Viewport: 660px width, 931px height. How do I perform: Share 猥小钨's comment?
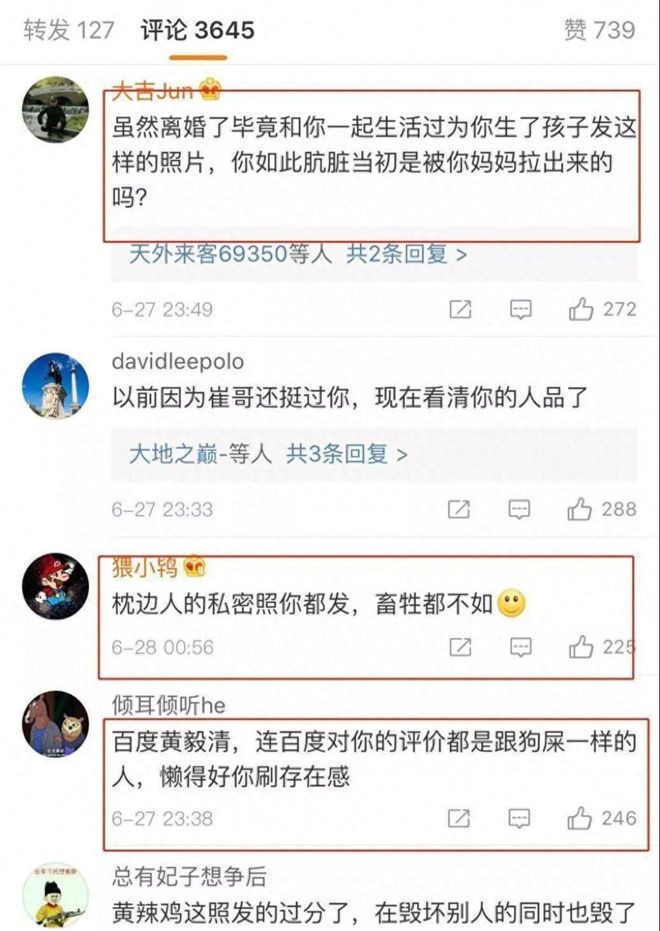(x=459, y=647)
